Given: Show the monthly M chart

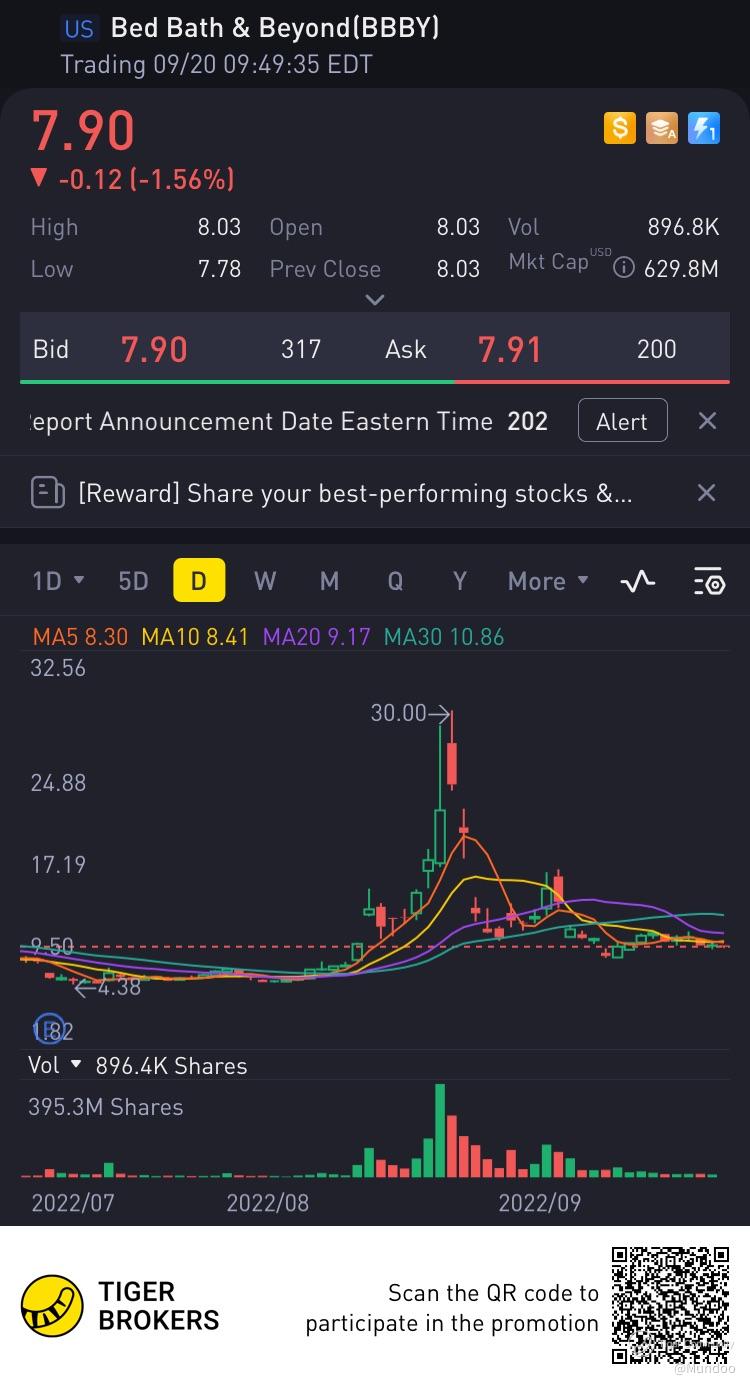Looking at the screenshot, I should (x=329, y=581).
